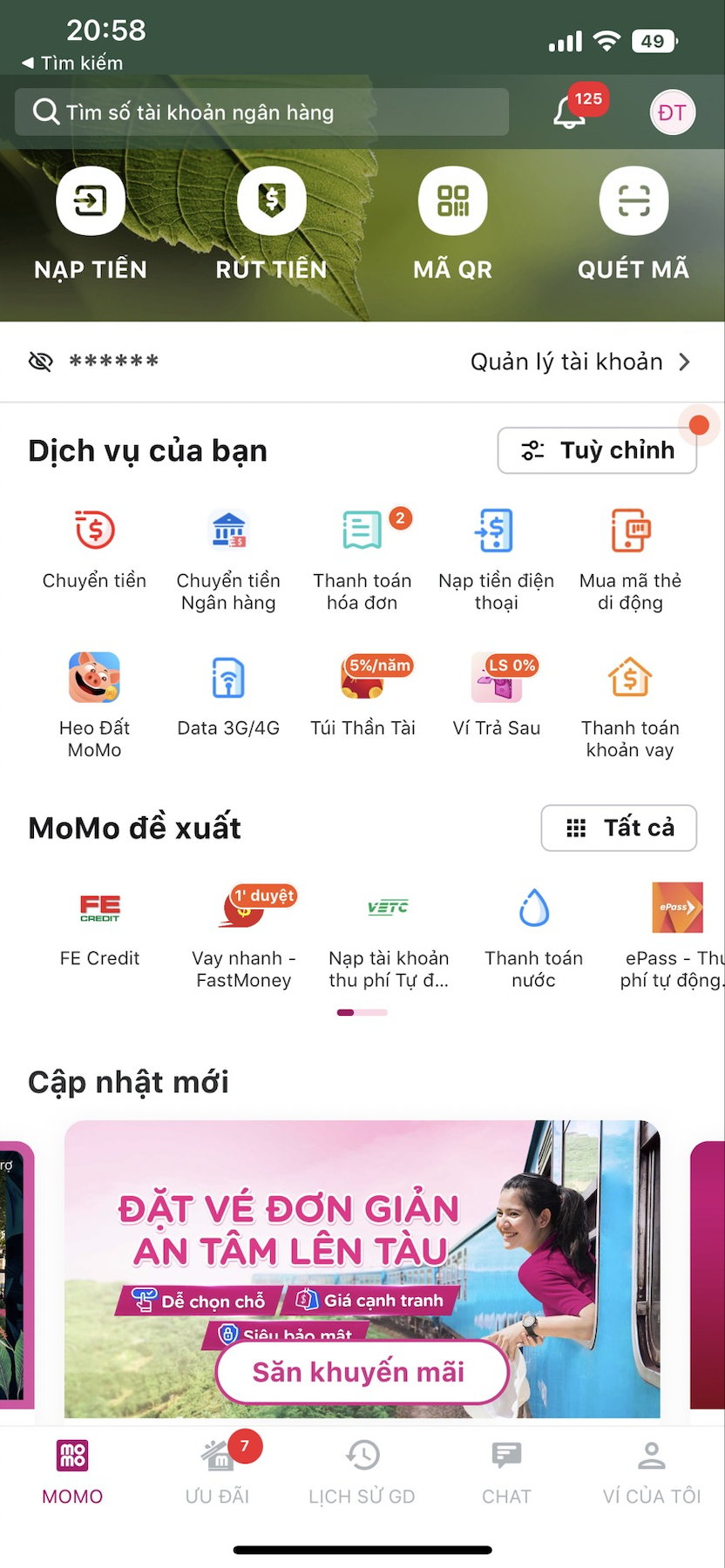Open Quản lý tài khoản

tap(579, 362)
